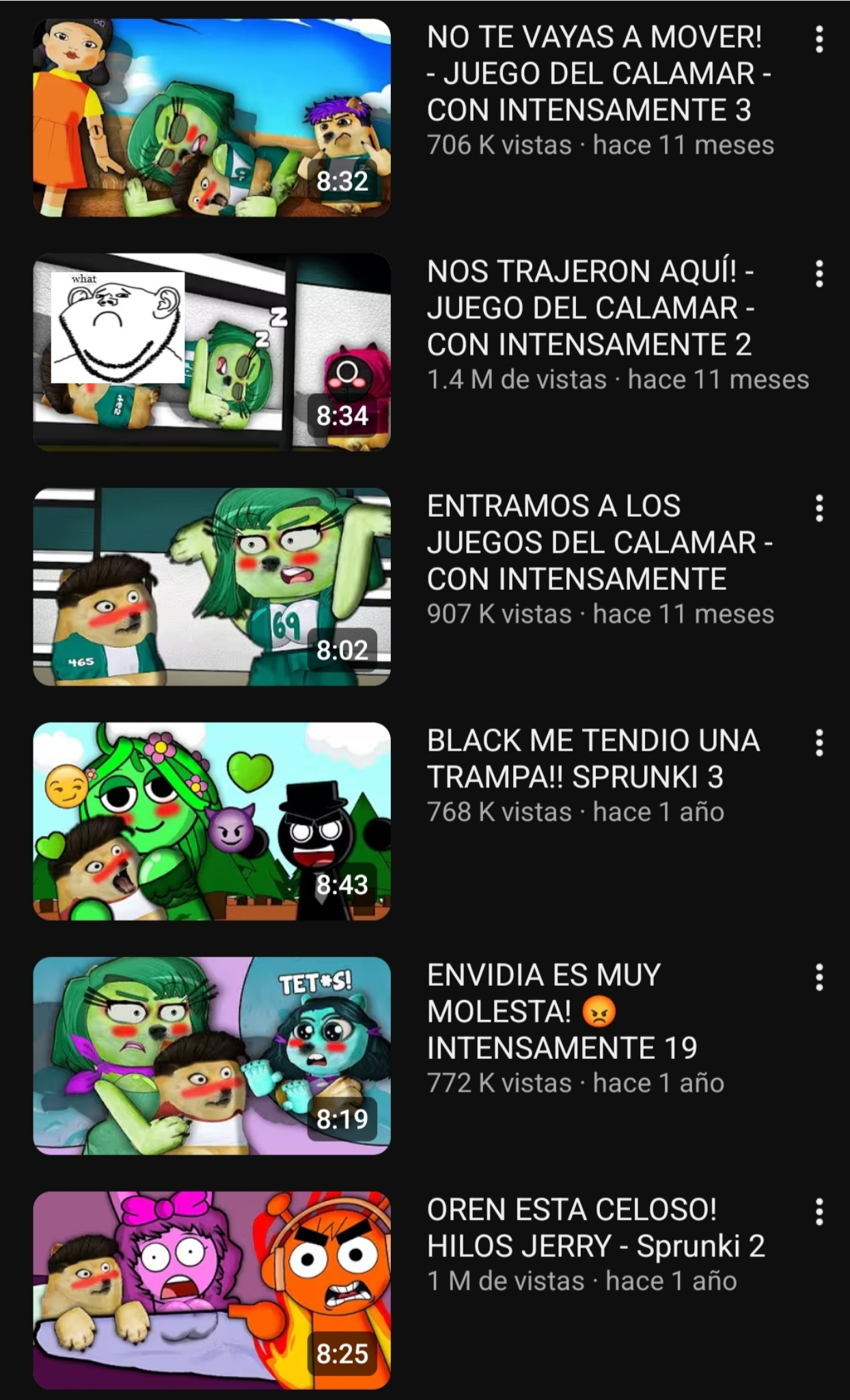This screenshot has height=1400, width=850.
Task: Open BLACK ME TENDIO UNA TRAMPA!! SPRUNKI 3
Action: [212, 821]
